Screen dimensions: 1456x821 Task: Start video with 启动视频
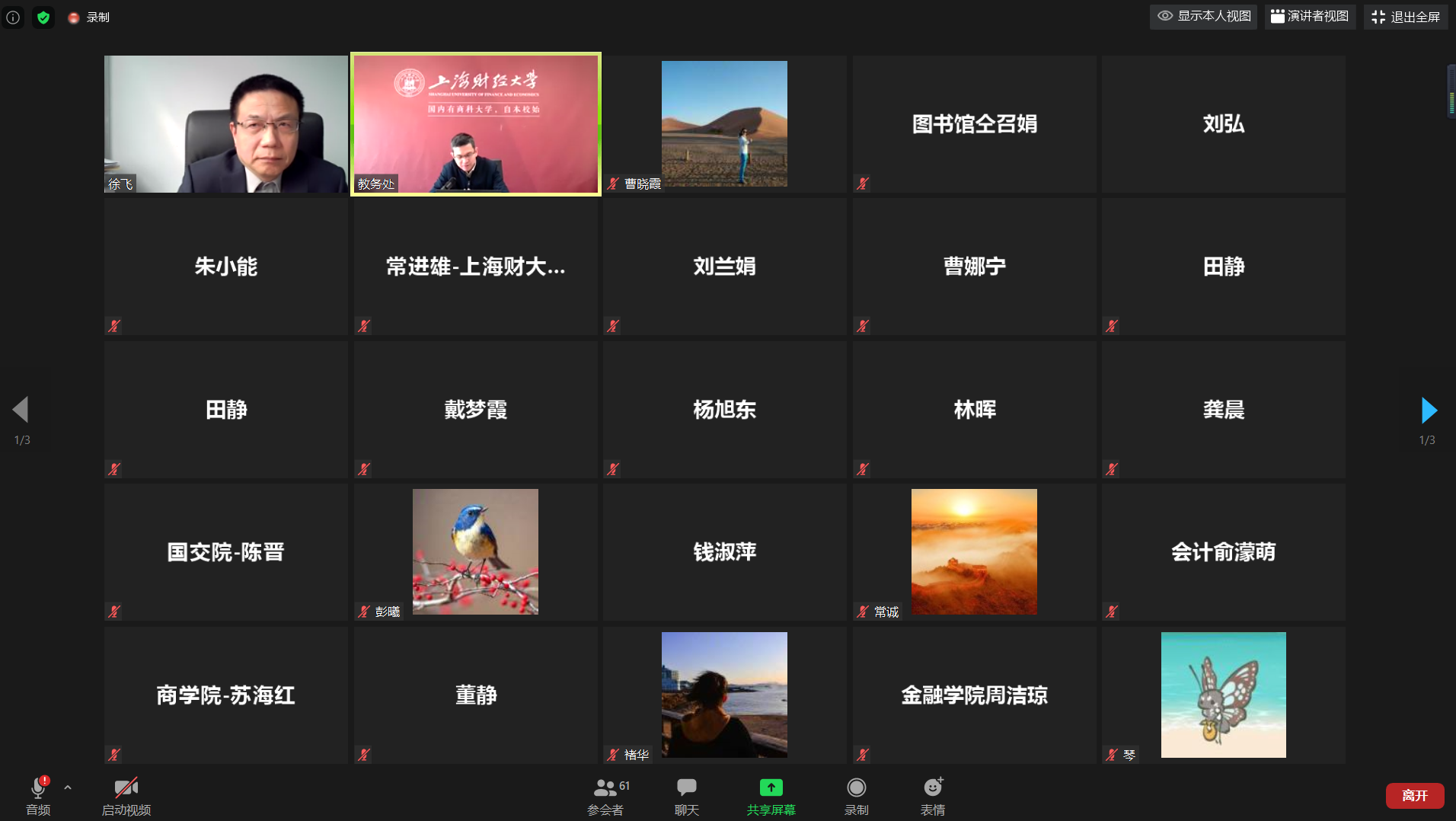click(x=126, y=795)
